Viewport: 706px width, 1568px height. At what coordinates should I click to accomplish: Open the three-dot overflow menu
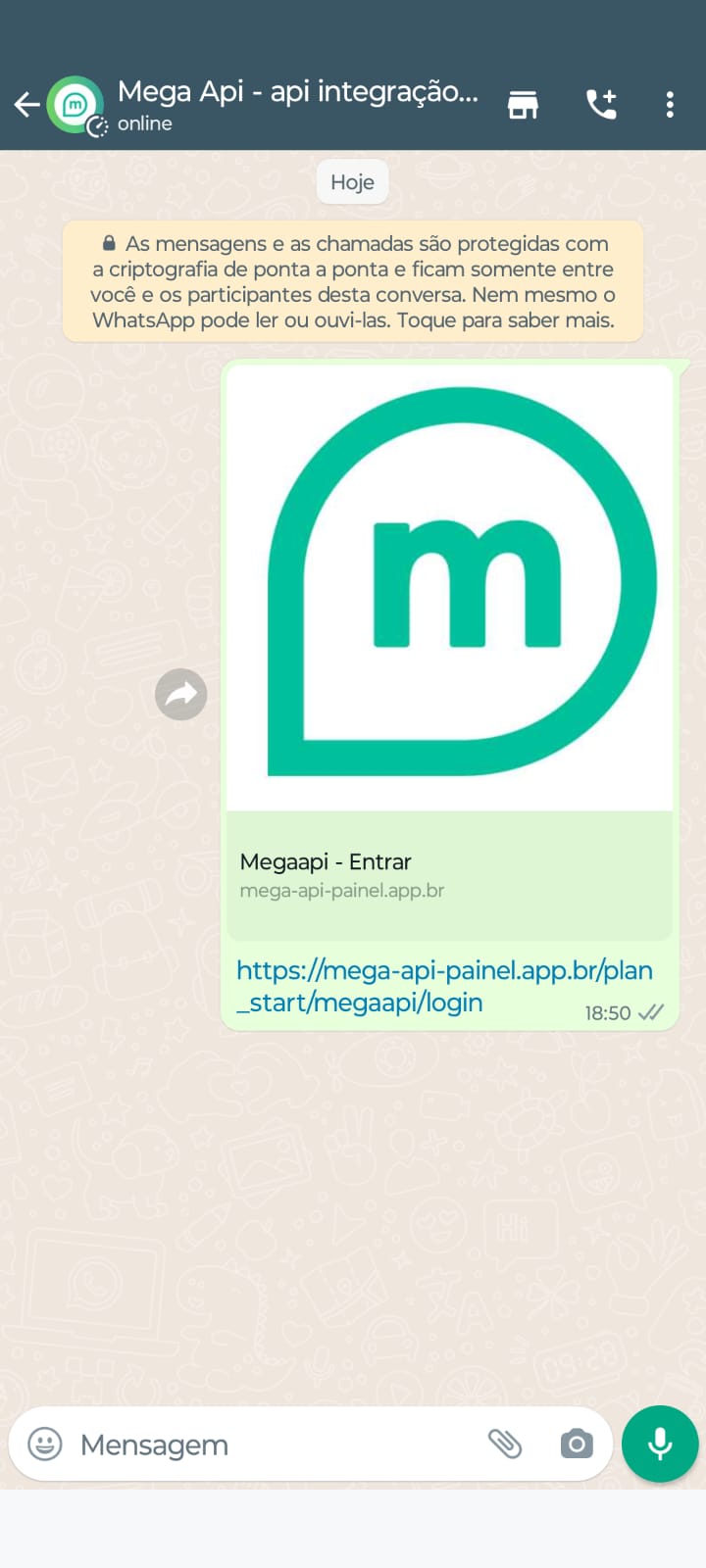[x=670, y=105]
